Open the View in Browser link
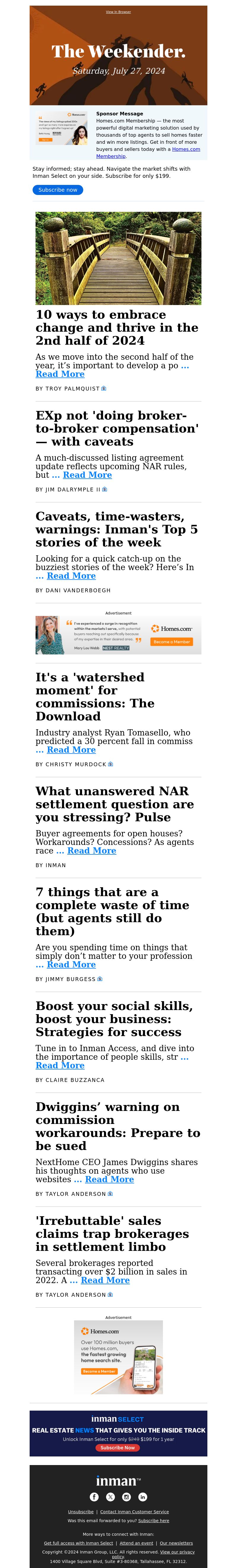Viewport: 237px width, 1568px height. tap(118, 12)
